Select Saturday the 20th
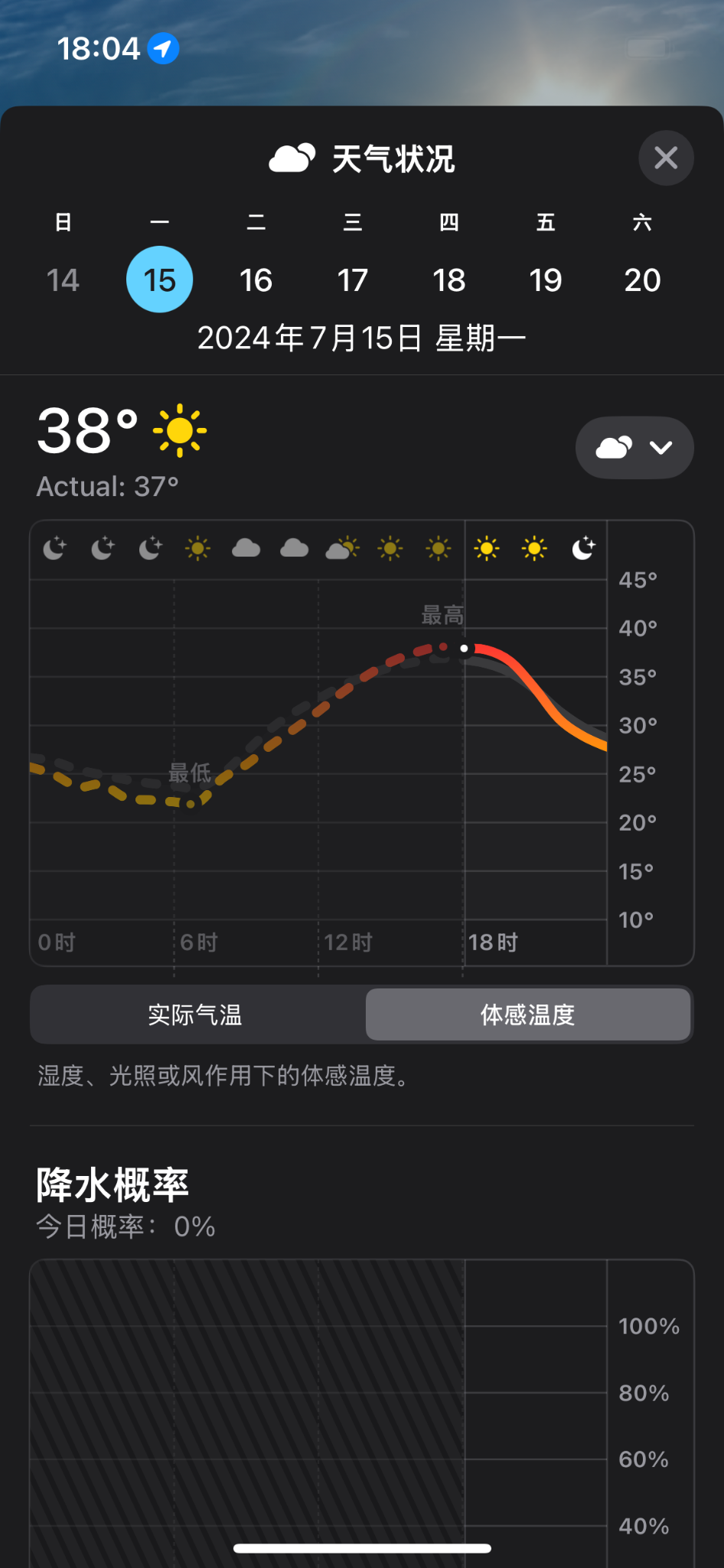Screen dimensions: 724x1568 point(642,279)
